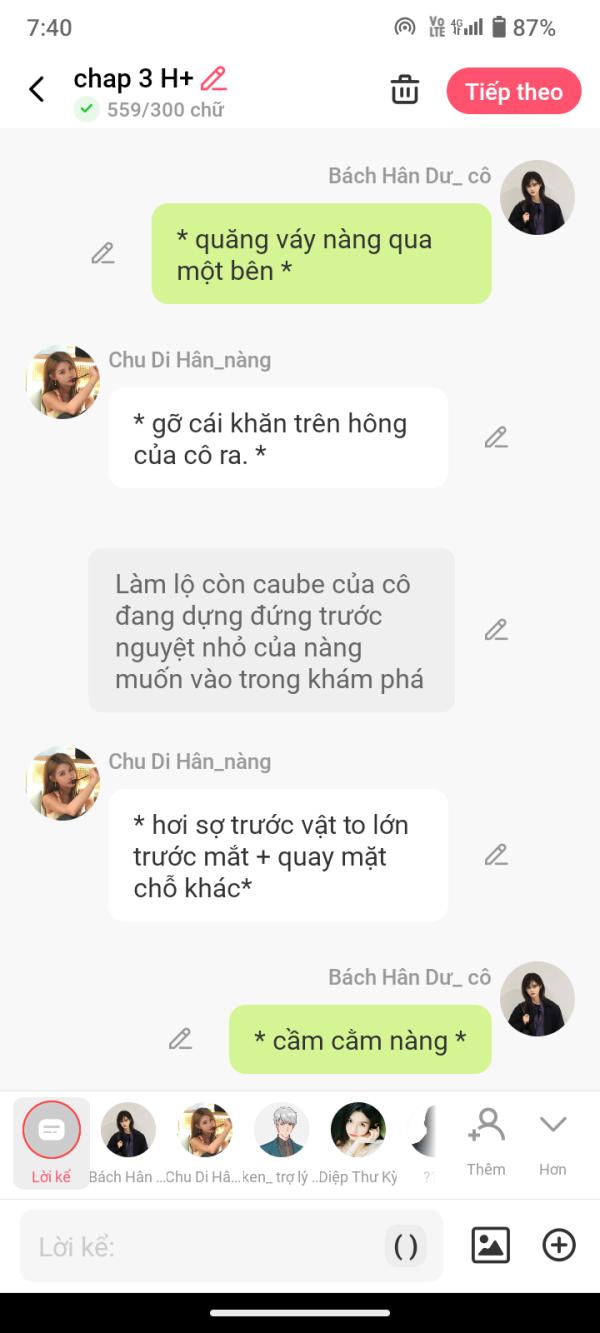Edit the message 'quăng váy nàng qua một bên'

(x=103, y=253)
